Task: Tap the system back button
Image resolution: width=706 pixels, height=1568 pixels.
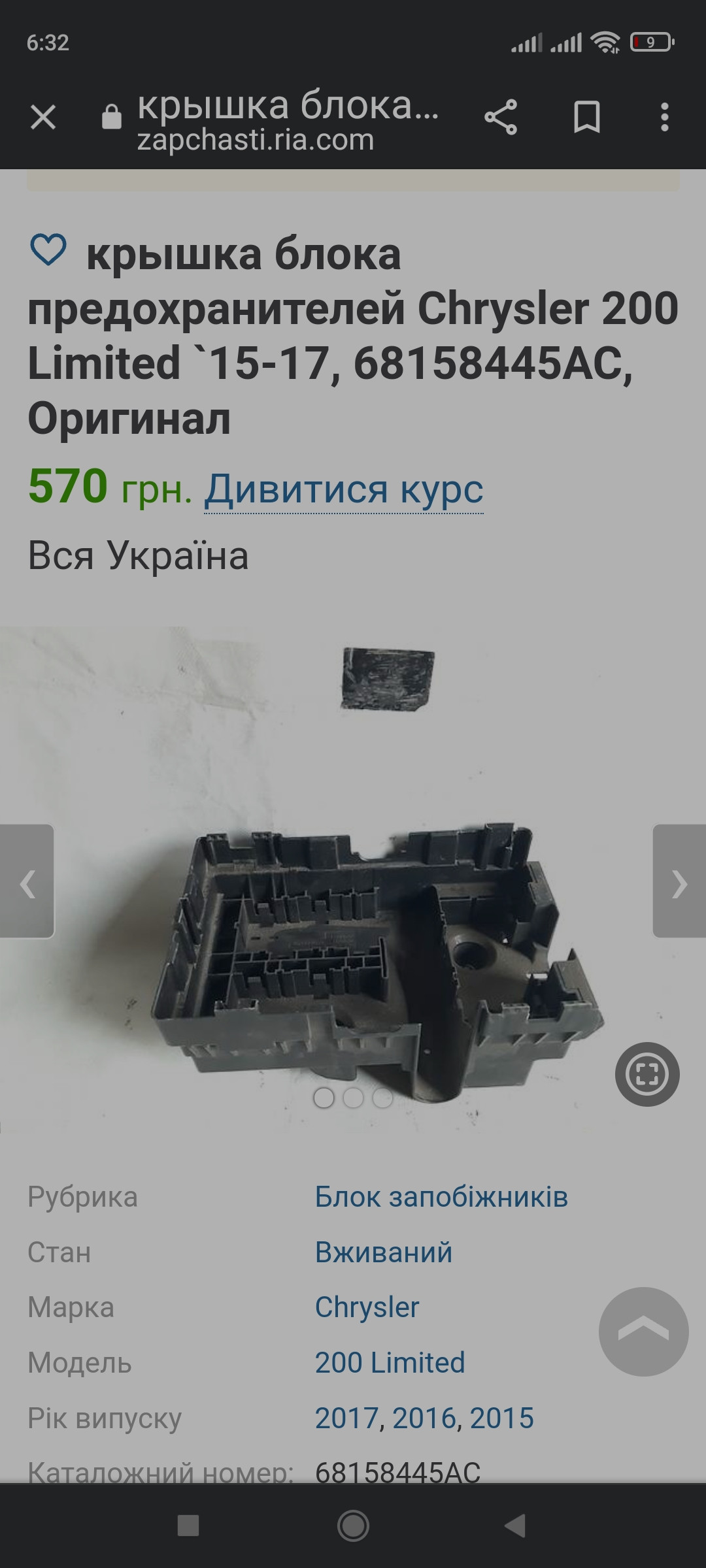Action: (516, 1526)
